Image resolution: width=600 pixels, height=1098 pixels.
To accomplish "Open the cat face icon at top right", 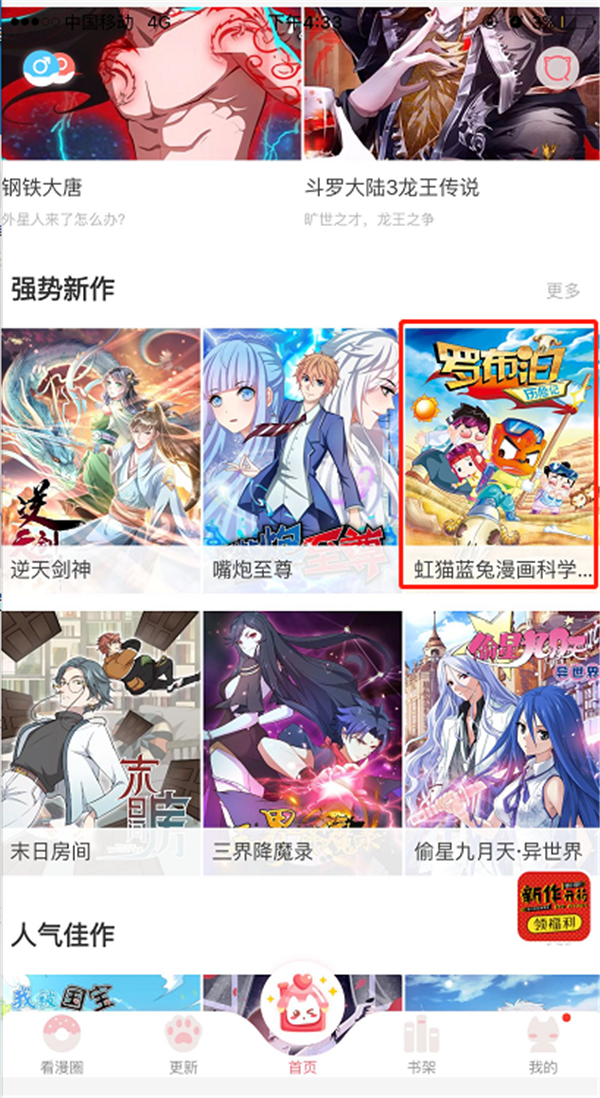I will click(558, 67).
